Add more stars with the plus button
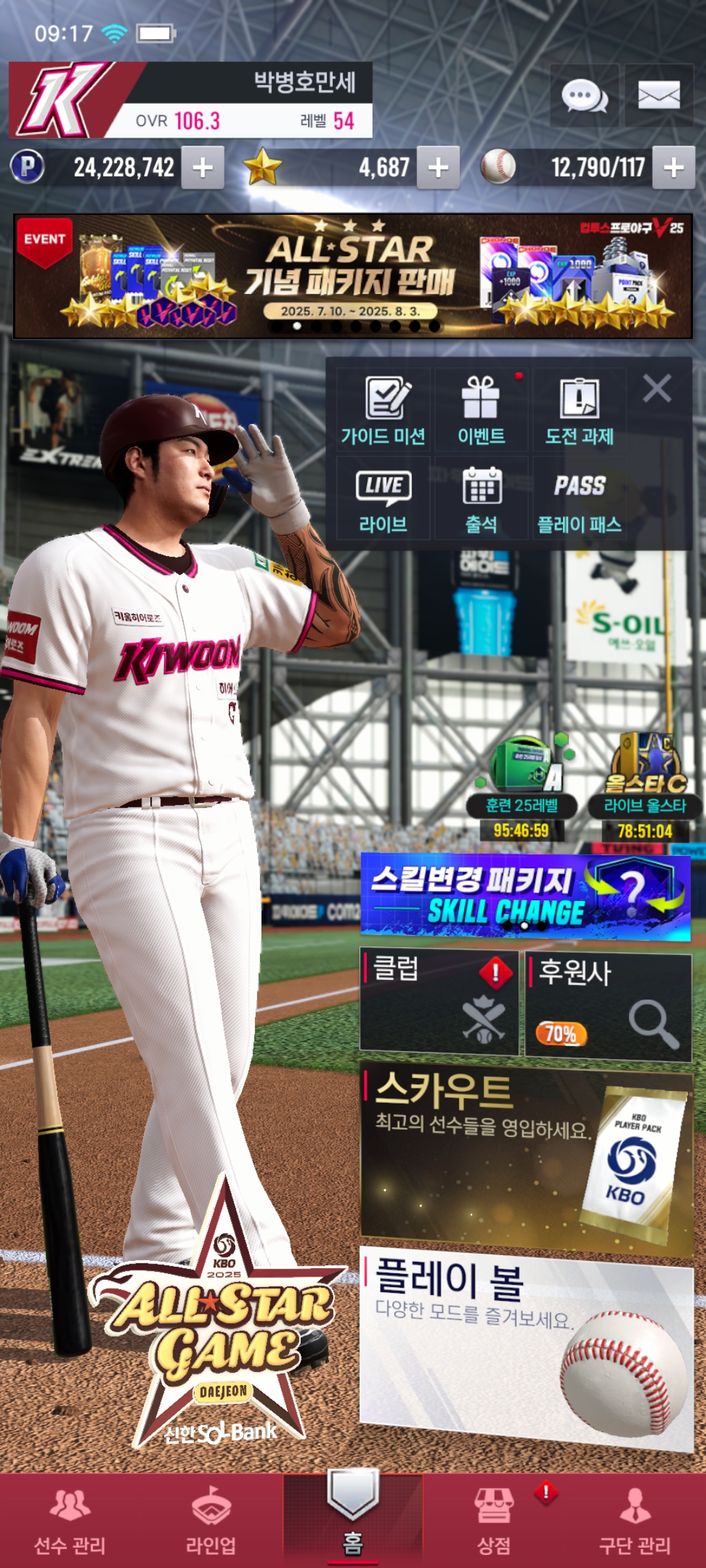 point(438,168)
